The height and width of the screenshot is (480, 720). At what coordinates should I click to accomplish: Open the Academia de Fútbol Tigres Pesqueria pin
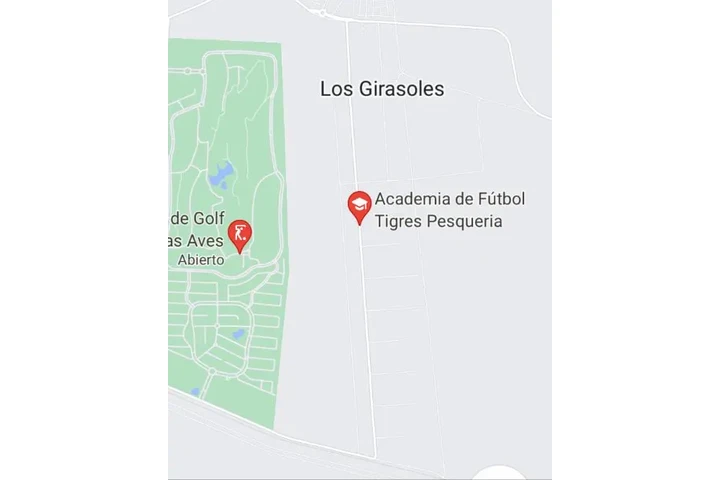[359, 206]
